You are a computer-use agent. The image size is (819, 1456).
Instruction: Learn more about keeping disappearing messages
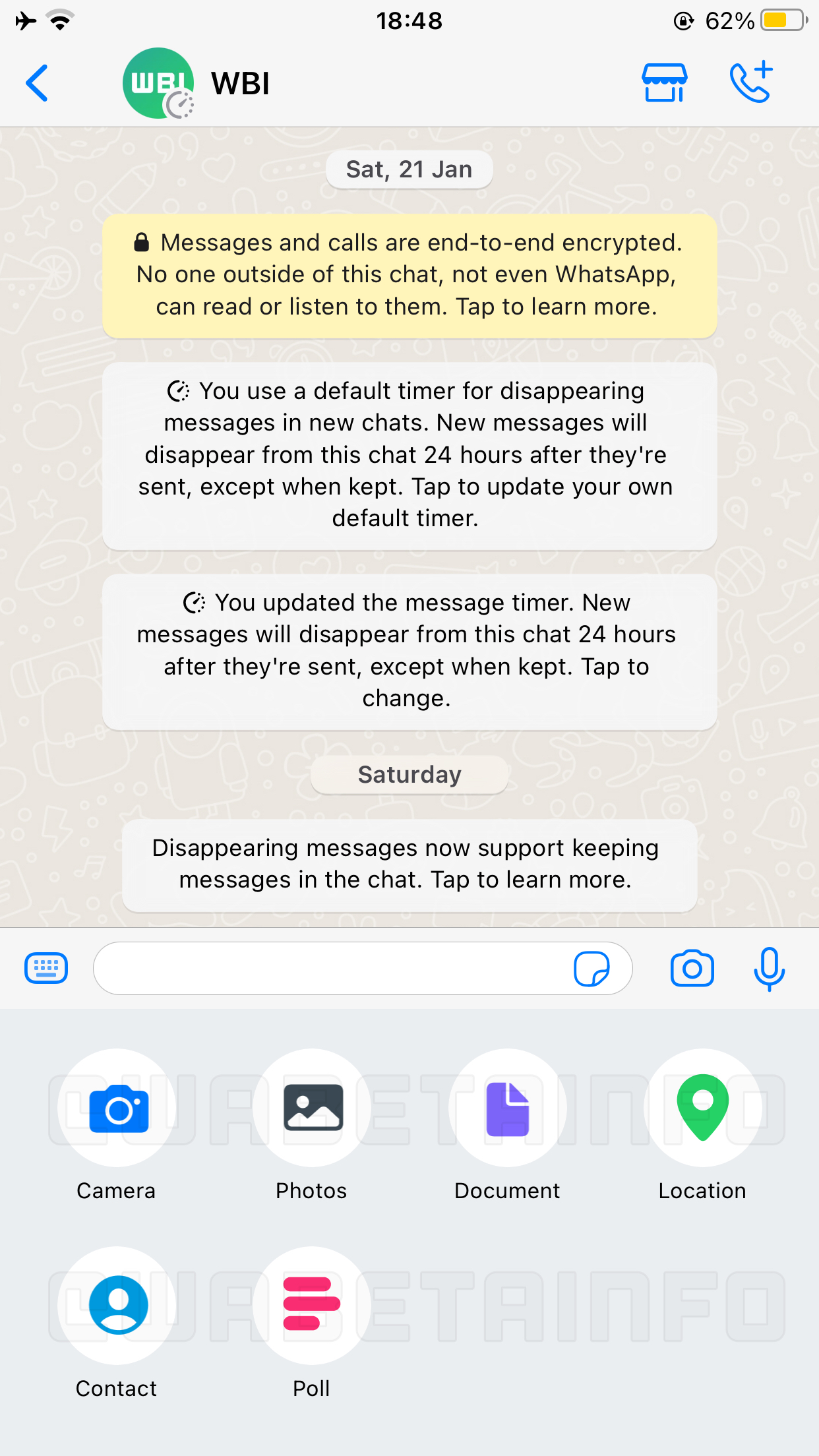tap(409, 864)
